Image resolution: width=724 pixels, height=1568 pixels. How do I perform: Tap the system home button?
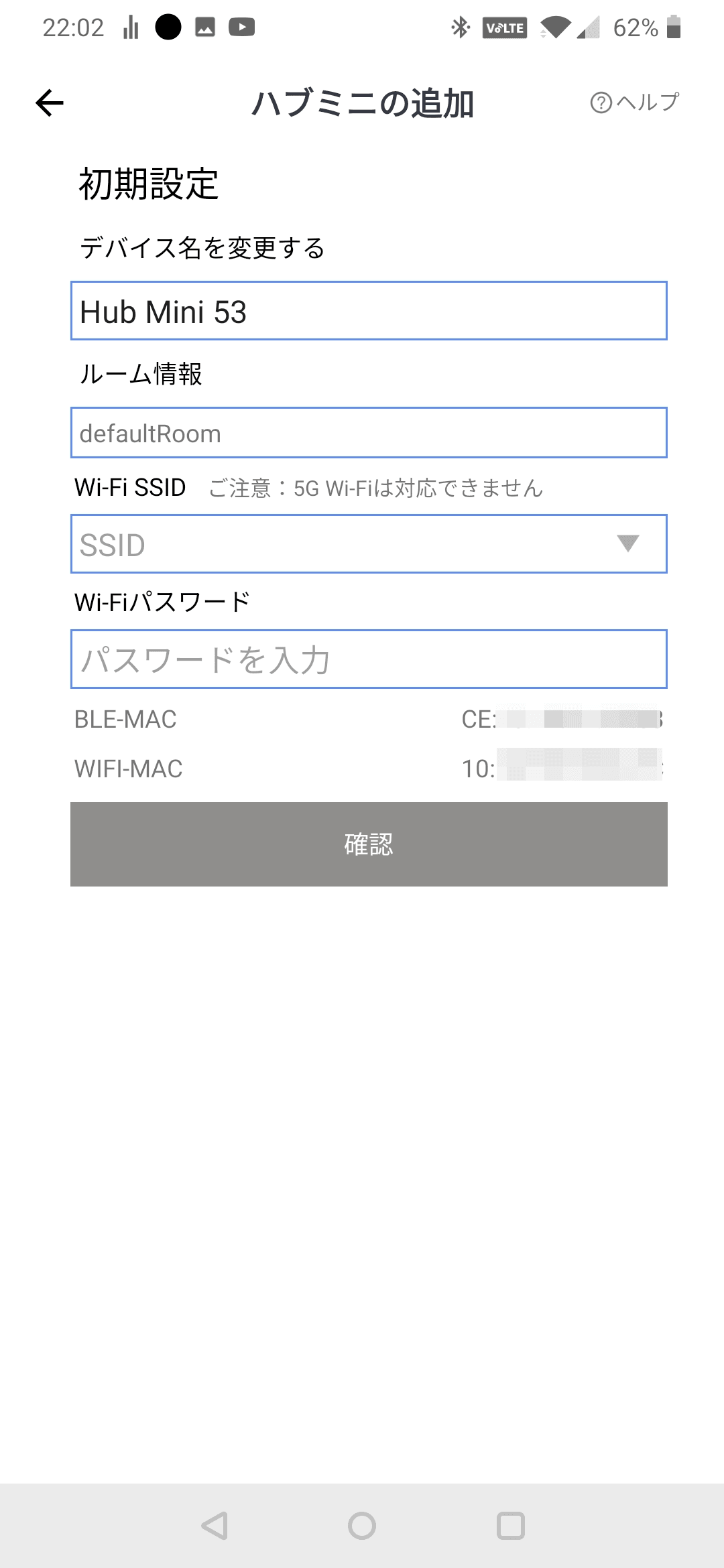pyautogui.click(x=362, y=1526)
